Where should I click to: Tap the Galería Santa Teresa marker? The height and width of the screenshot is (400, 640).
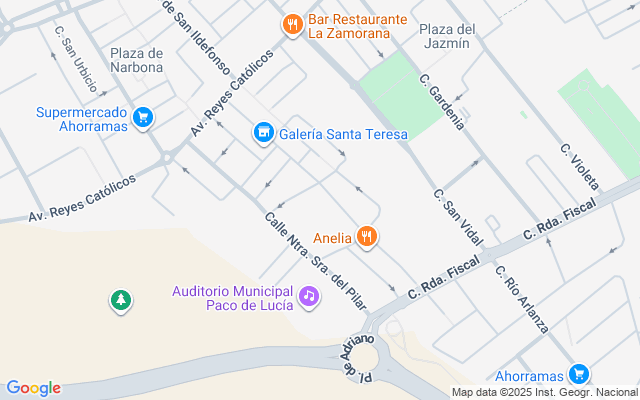264,133
